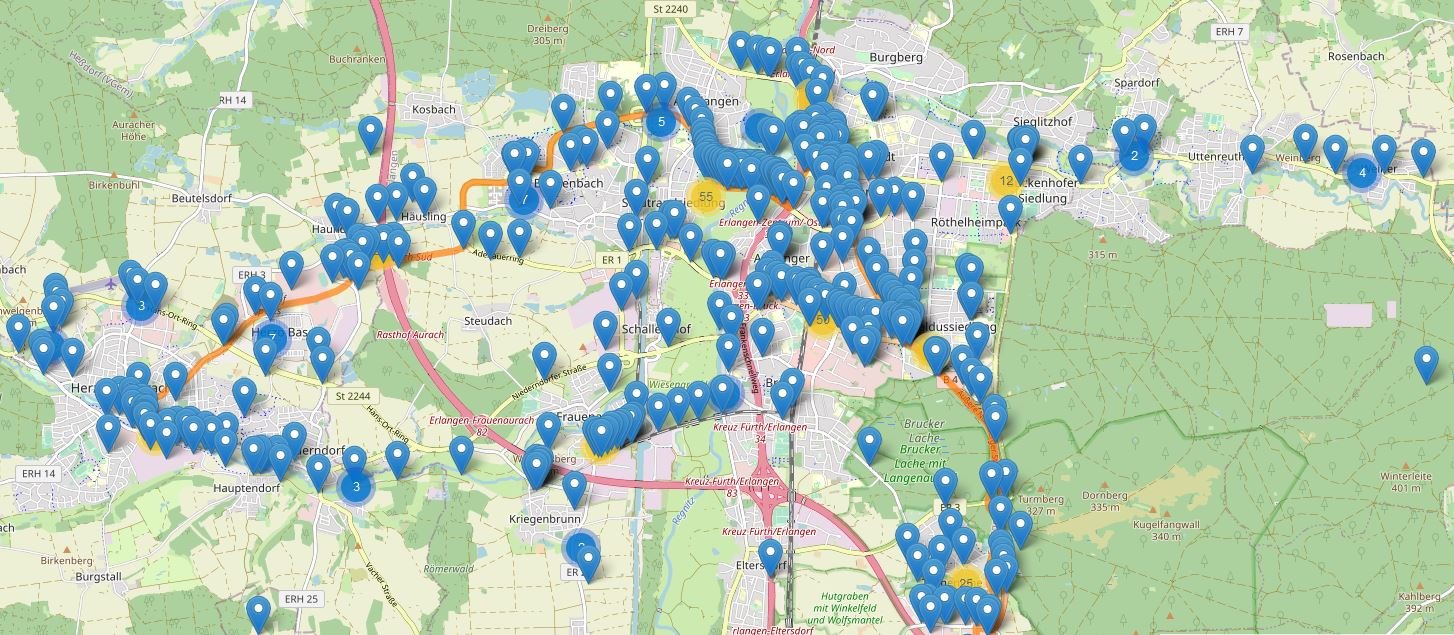
Task: Expand the blue cluster labeled 5
Action: (660, 122)
